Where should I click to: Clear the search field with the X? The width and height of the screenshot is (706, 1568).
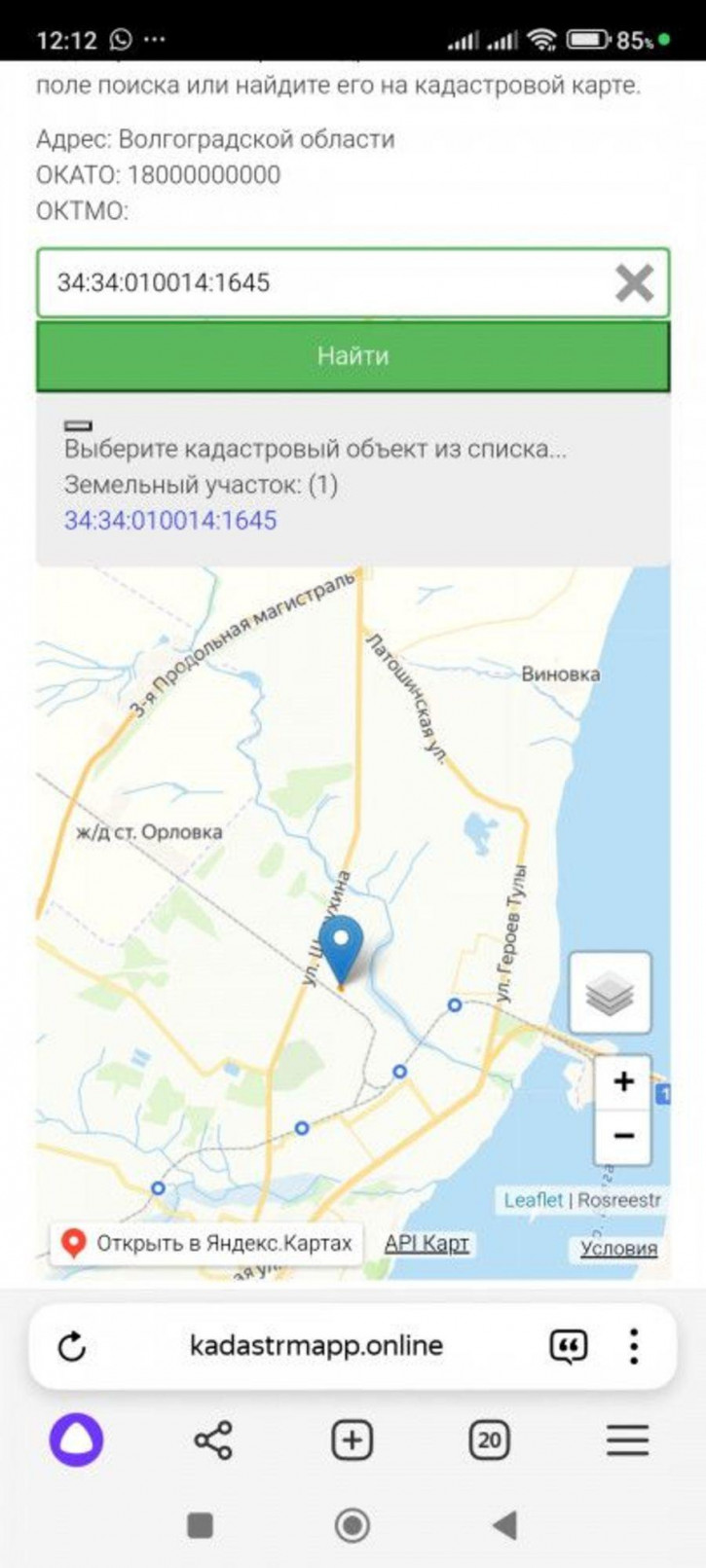[x=634, y=283]
